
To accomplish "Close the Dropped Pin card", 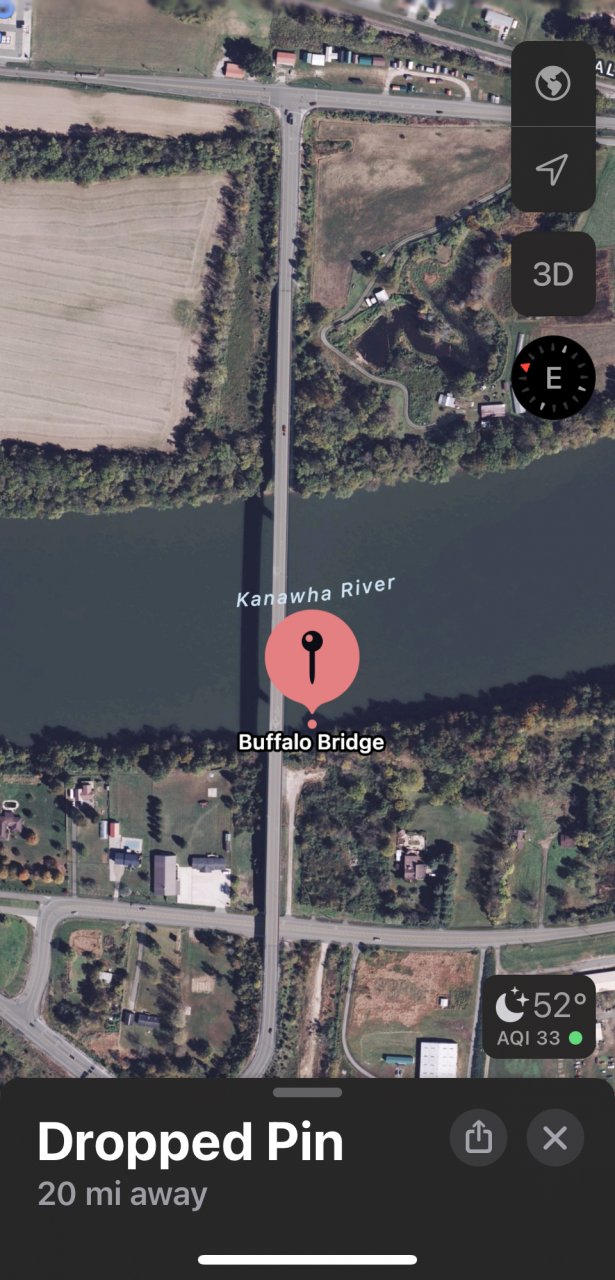I will (x=555, y=1138).
